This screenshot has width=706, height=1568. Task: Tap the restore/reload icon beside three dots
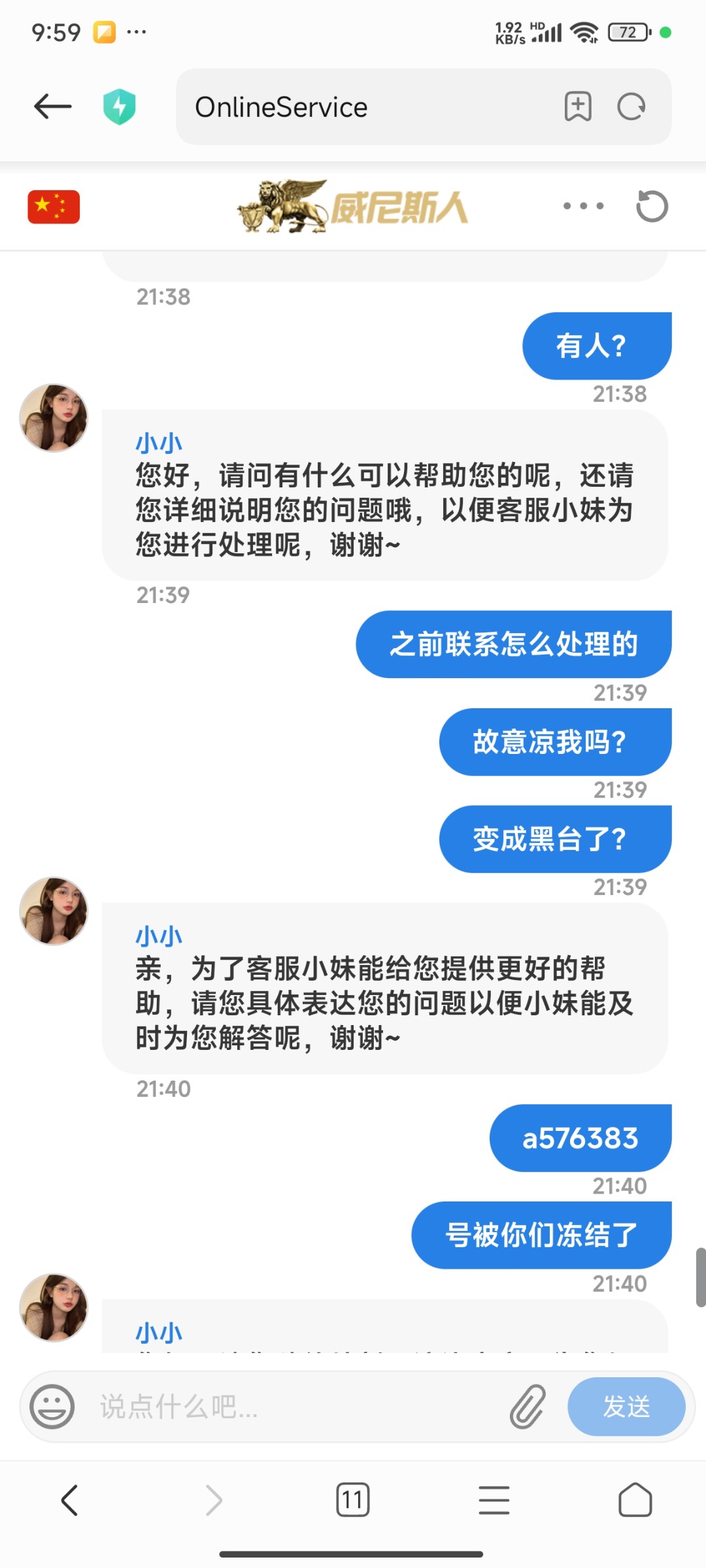(652, 206)
